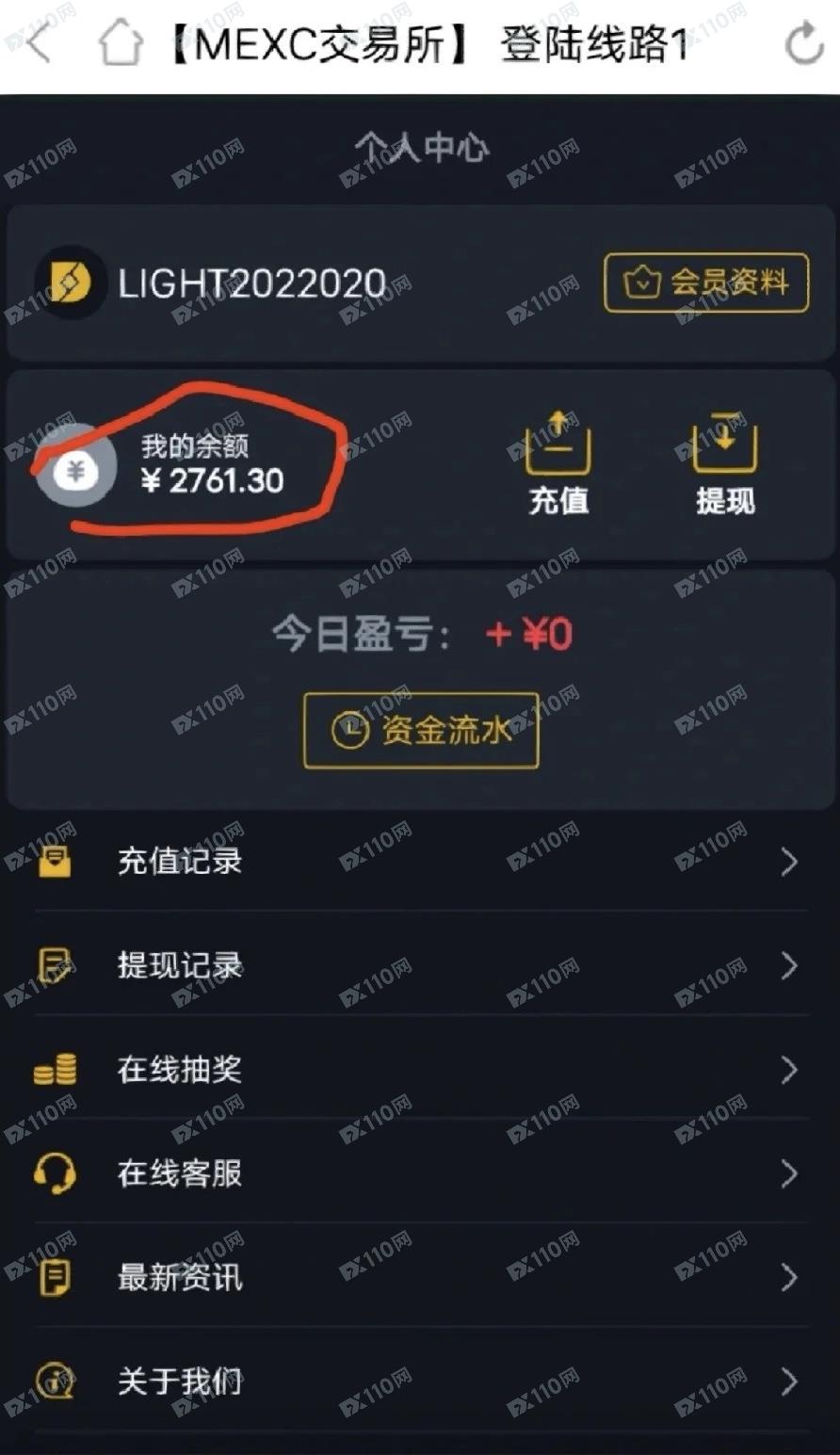Open 关于我们 about us row
Image resolution: width=840 pixels, height=1455 pixels.
click(x=420, y=1382)
